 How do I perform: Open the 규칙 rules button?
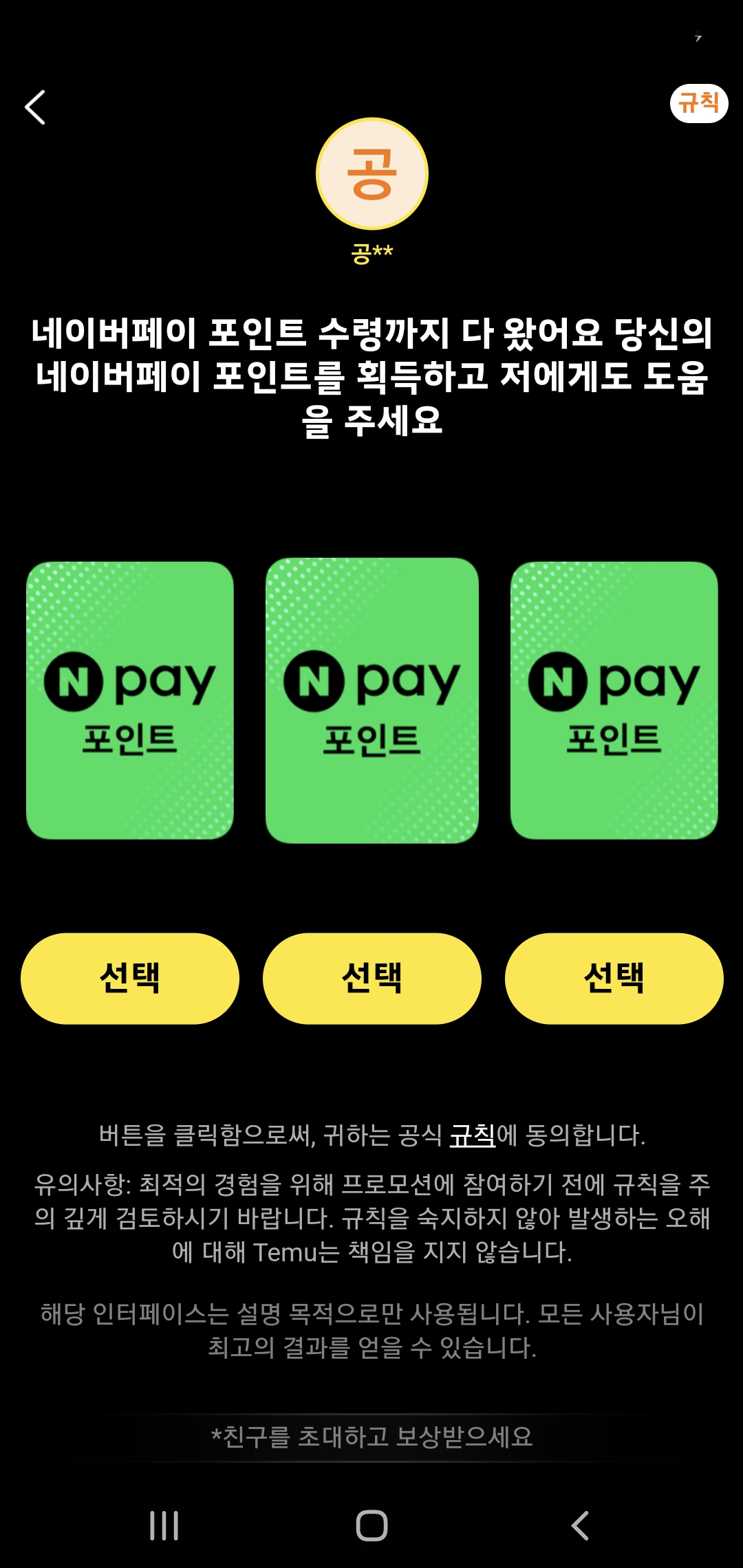(698, 104)
